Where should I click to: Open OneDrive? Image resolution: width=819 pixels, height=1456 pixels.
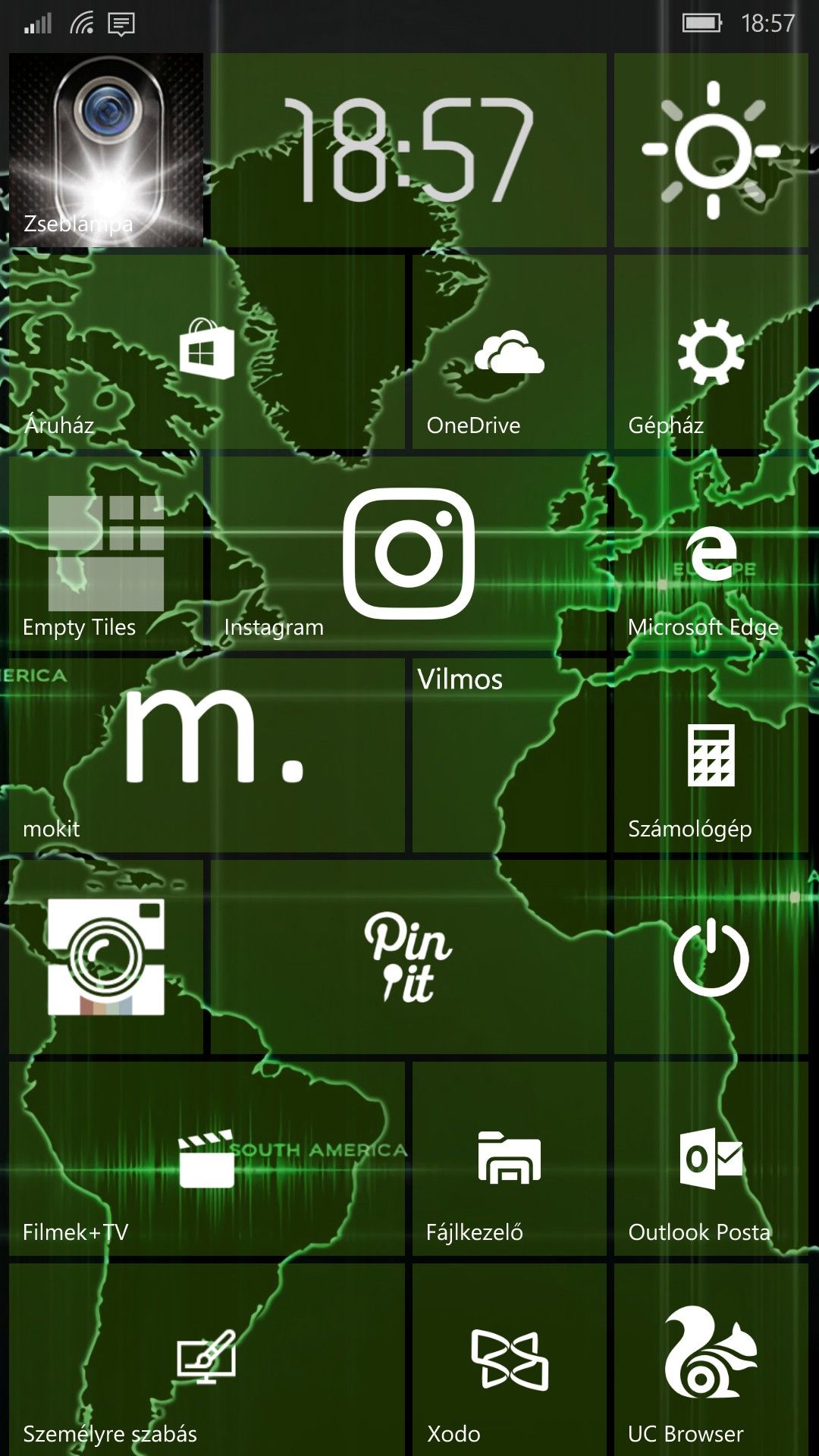[x=509, y=352]
